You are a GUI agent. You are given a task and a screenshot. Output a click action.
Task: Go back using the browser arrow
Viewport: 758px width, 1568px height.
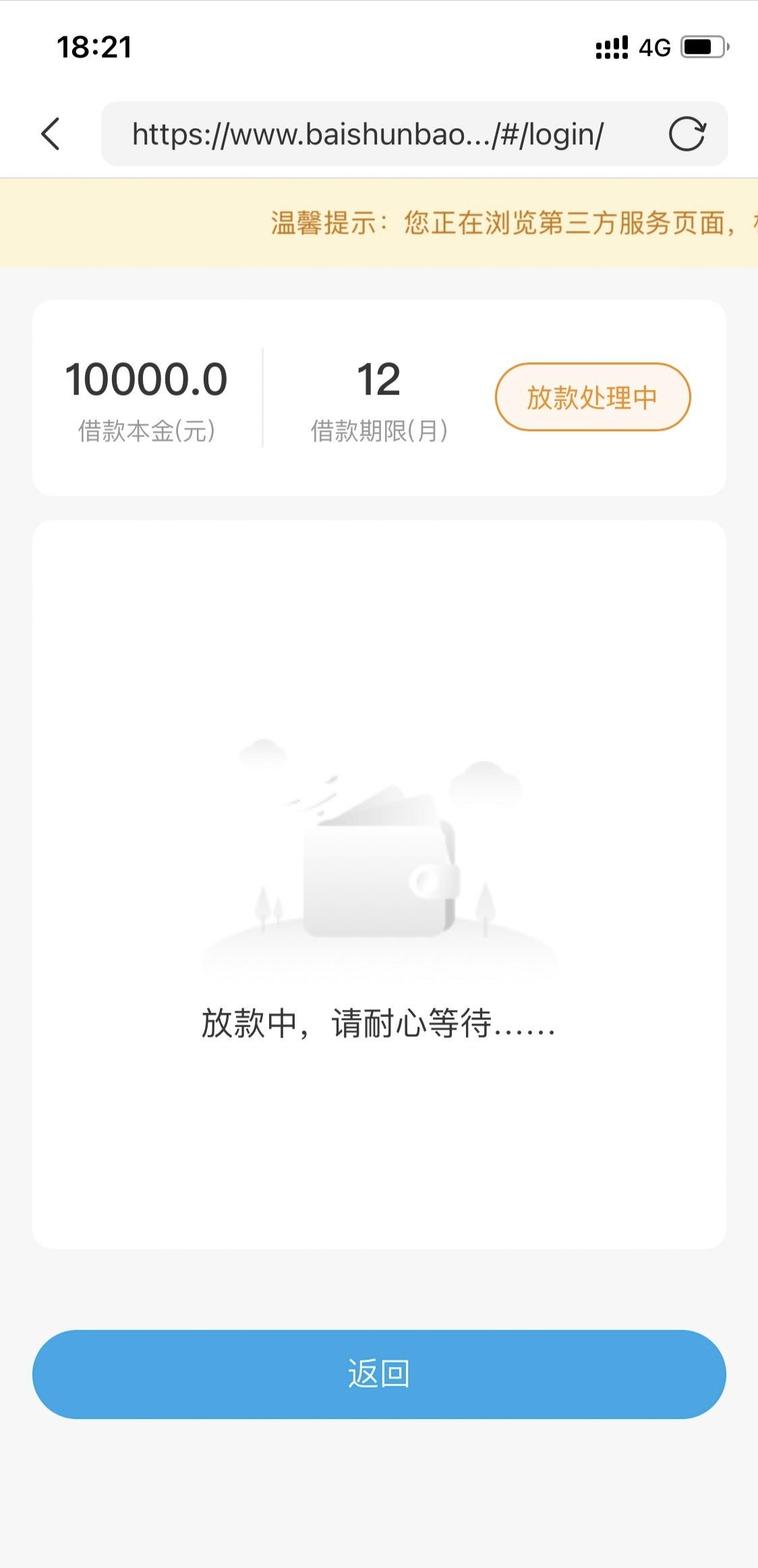point(51,134)
